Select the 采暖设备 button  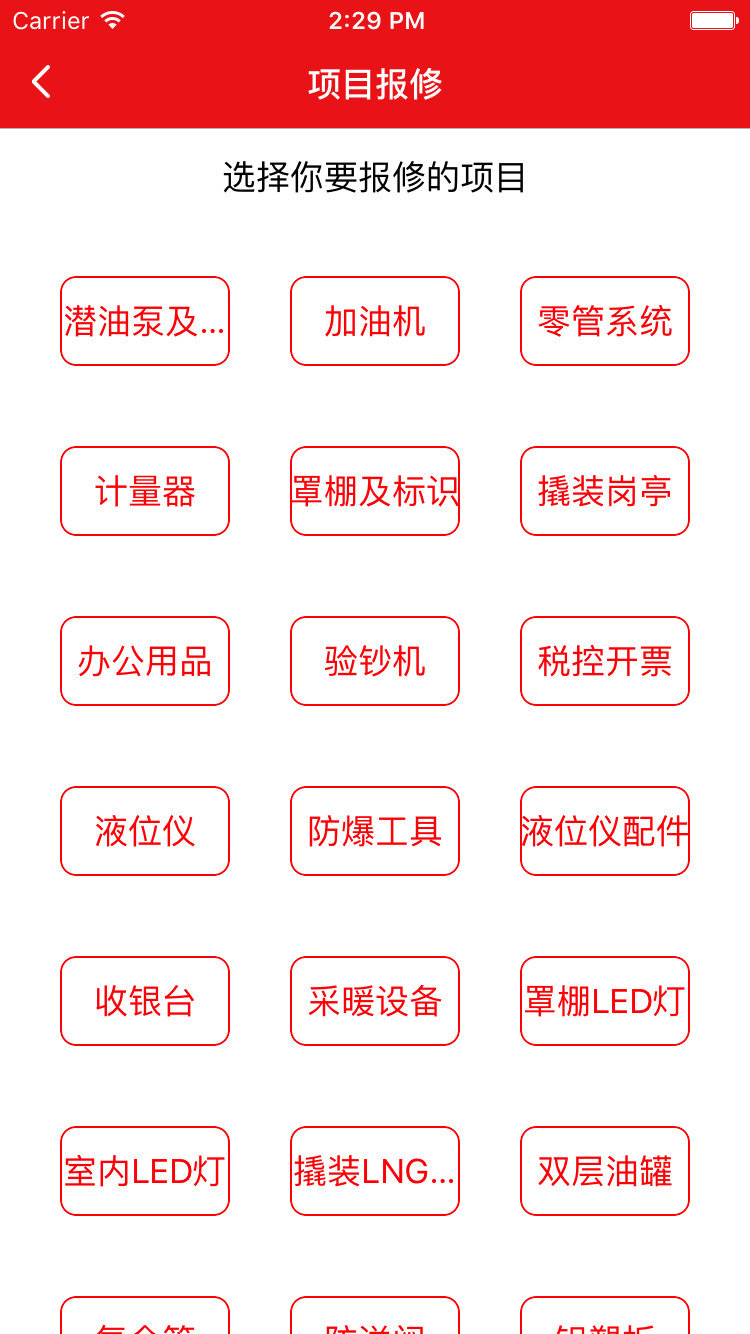pos(375,1001)
